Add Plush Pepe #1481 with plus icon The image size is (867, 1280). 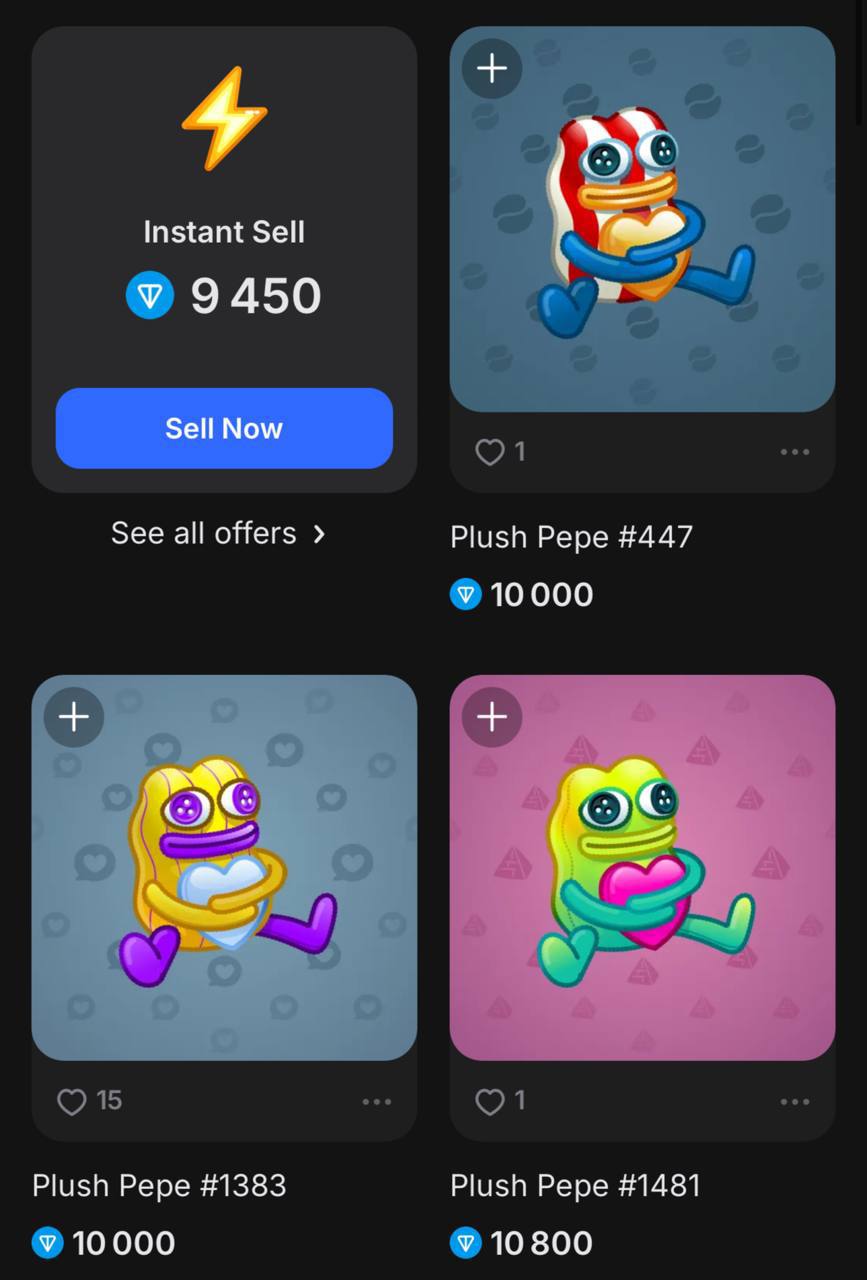(x=492, y=717)
